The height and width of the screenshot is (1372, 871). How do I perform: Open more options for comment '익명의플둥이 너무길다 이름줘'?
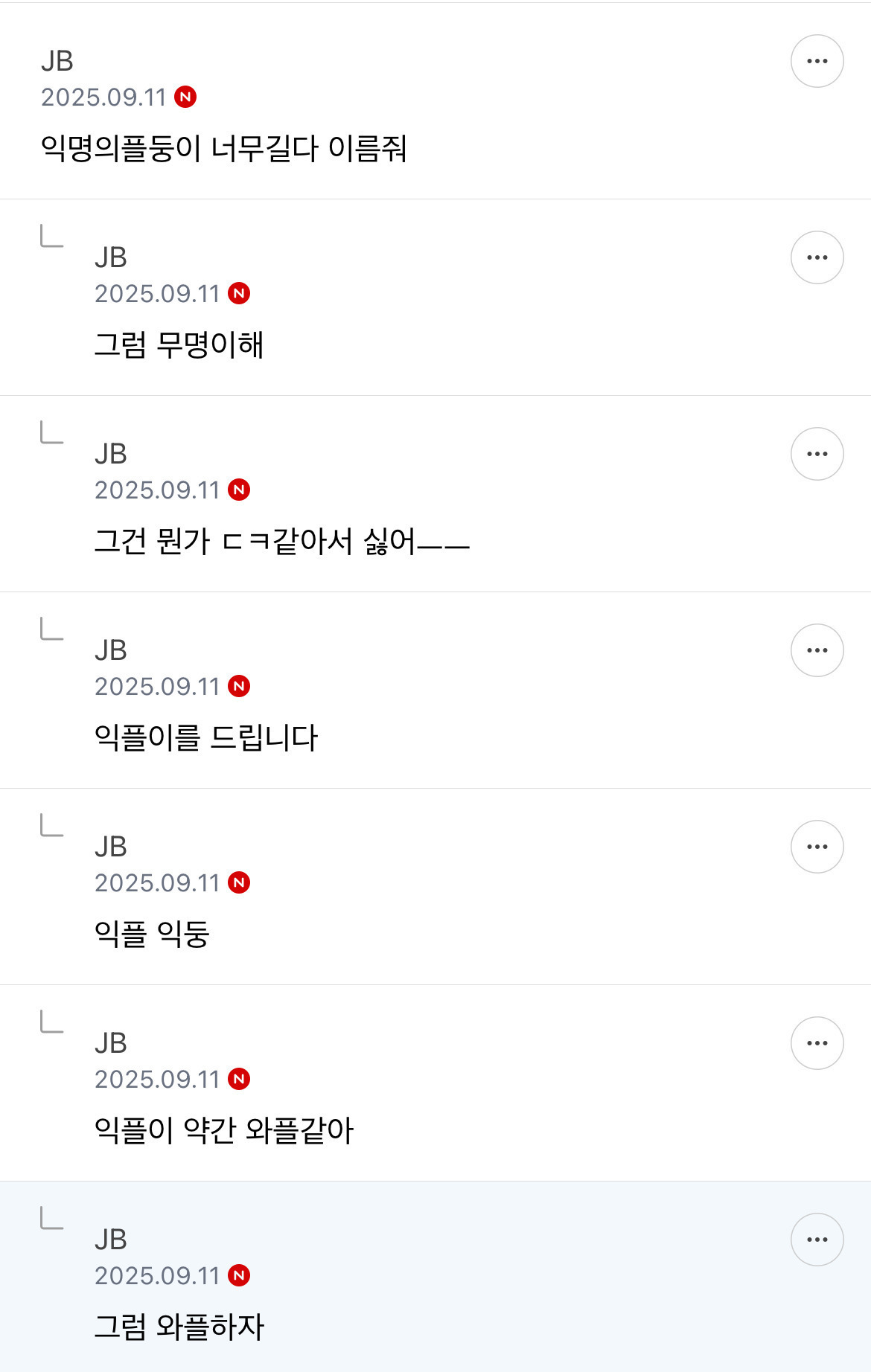coord(817,61)
